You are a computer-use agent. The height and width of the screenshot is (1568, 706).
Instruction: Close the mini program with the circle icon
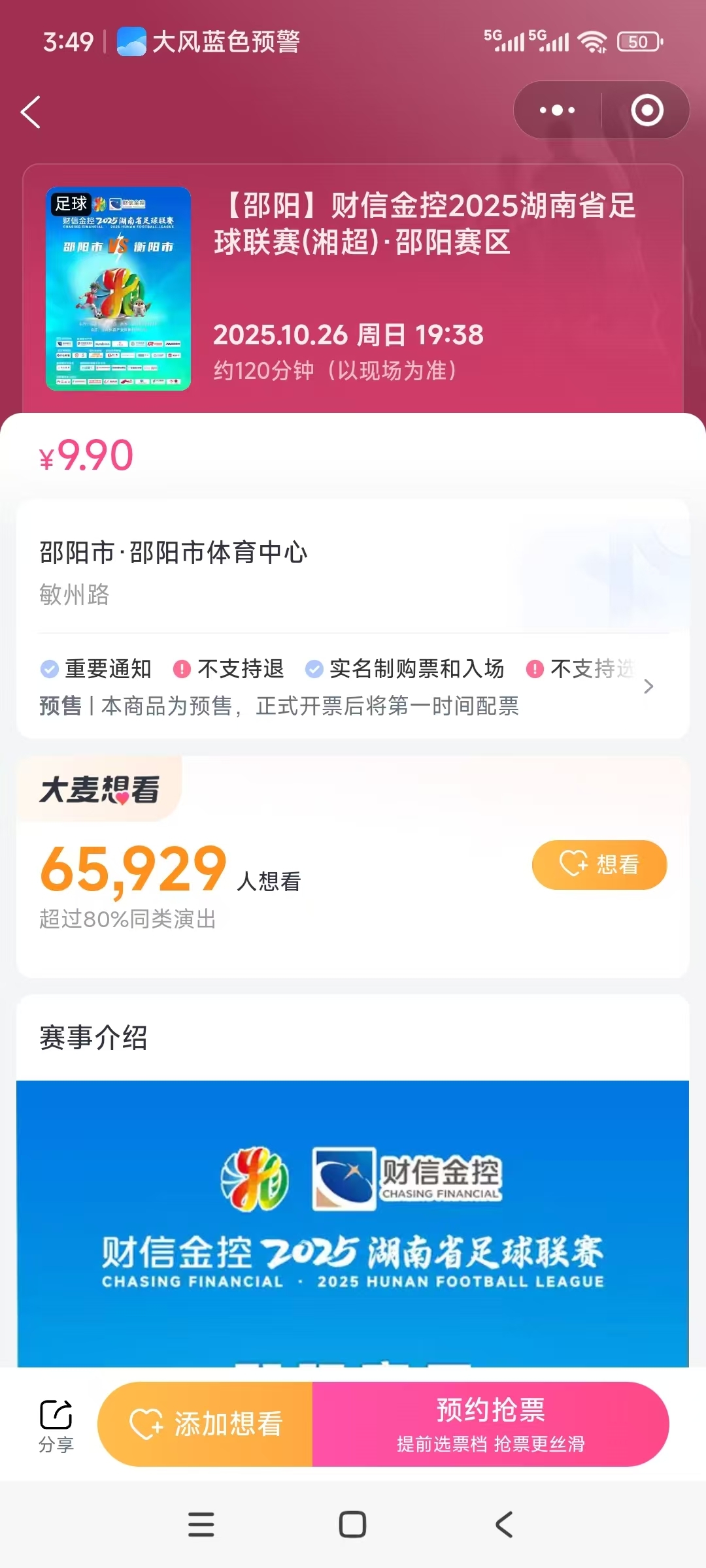pyautogui.click(x=647, y=110)
